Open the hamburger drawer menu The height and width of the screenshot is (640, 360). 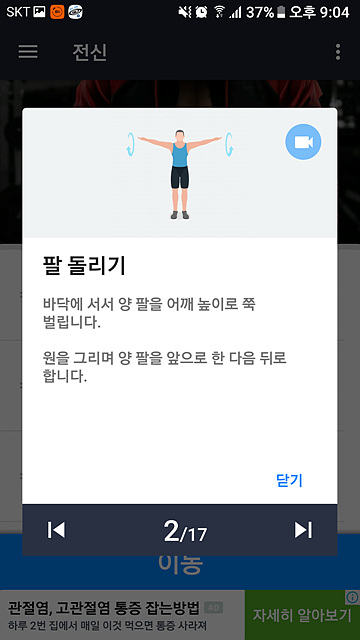pyautogui.click(x=28, y=52)
